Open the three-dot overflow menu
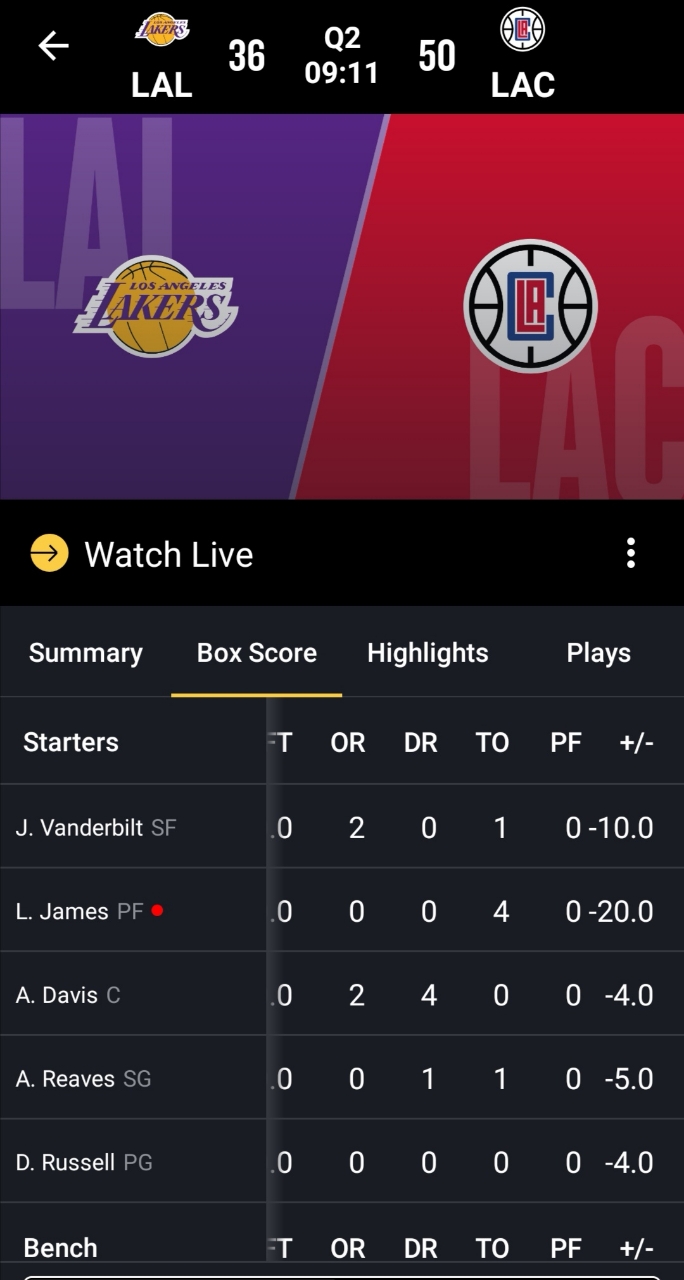This screenshot has width=684, height=1280. coord(630,553)
